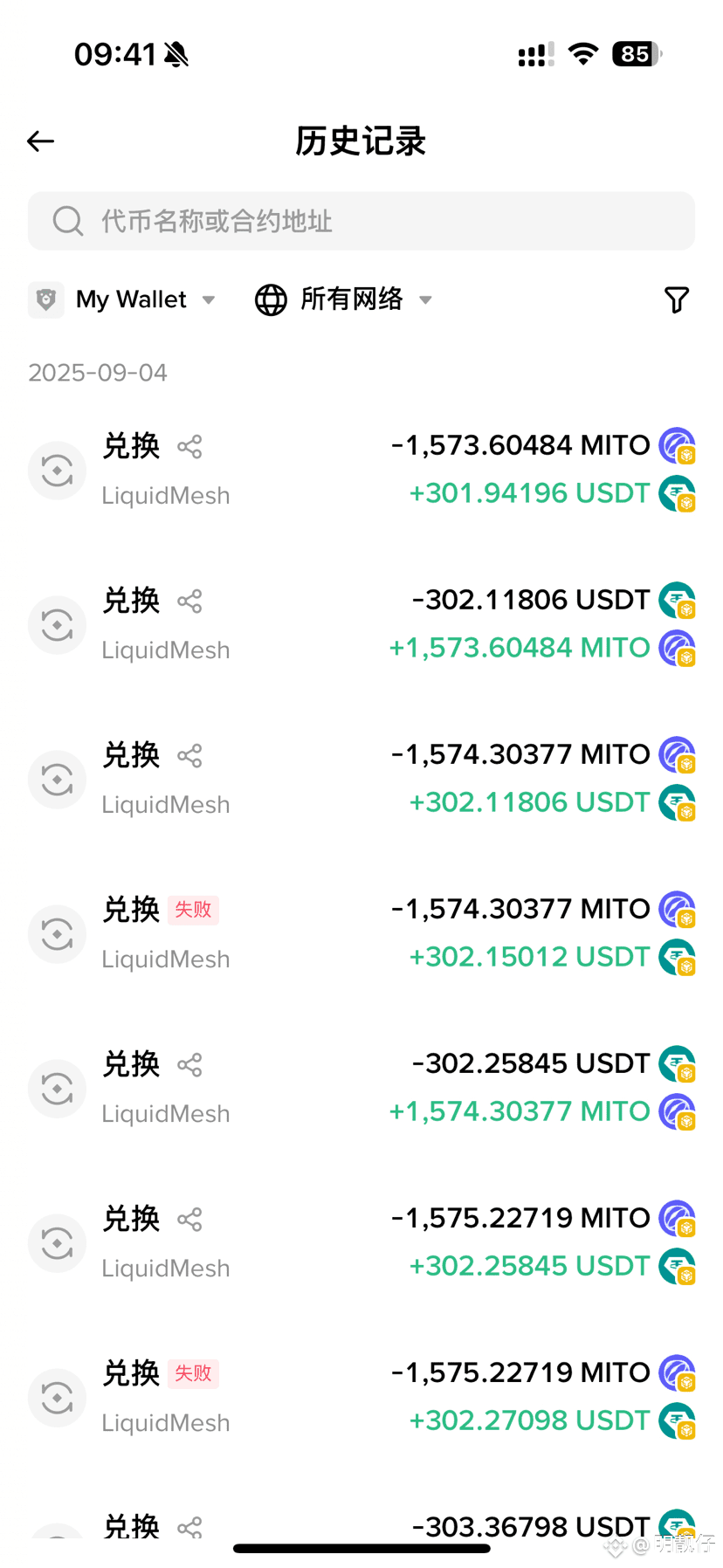Expand the My Wallet dropdown
Screen dimensions: 723x1568
(x=122, y=299)
